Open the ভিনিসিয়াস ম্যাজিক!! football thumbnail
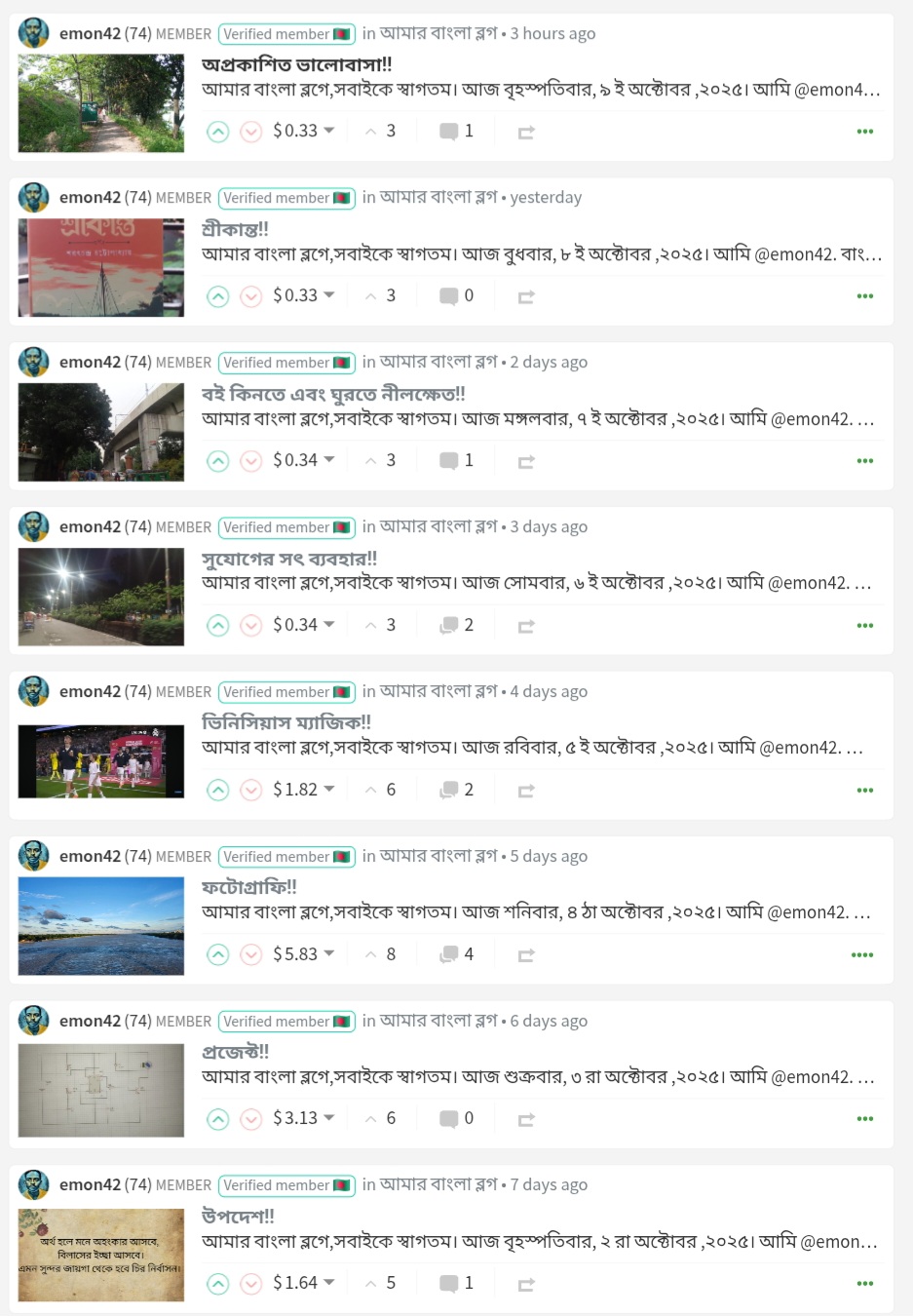This screenshot has width=913, height=1316. pos(101,762)
